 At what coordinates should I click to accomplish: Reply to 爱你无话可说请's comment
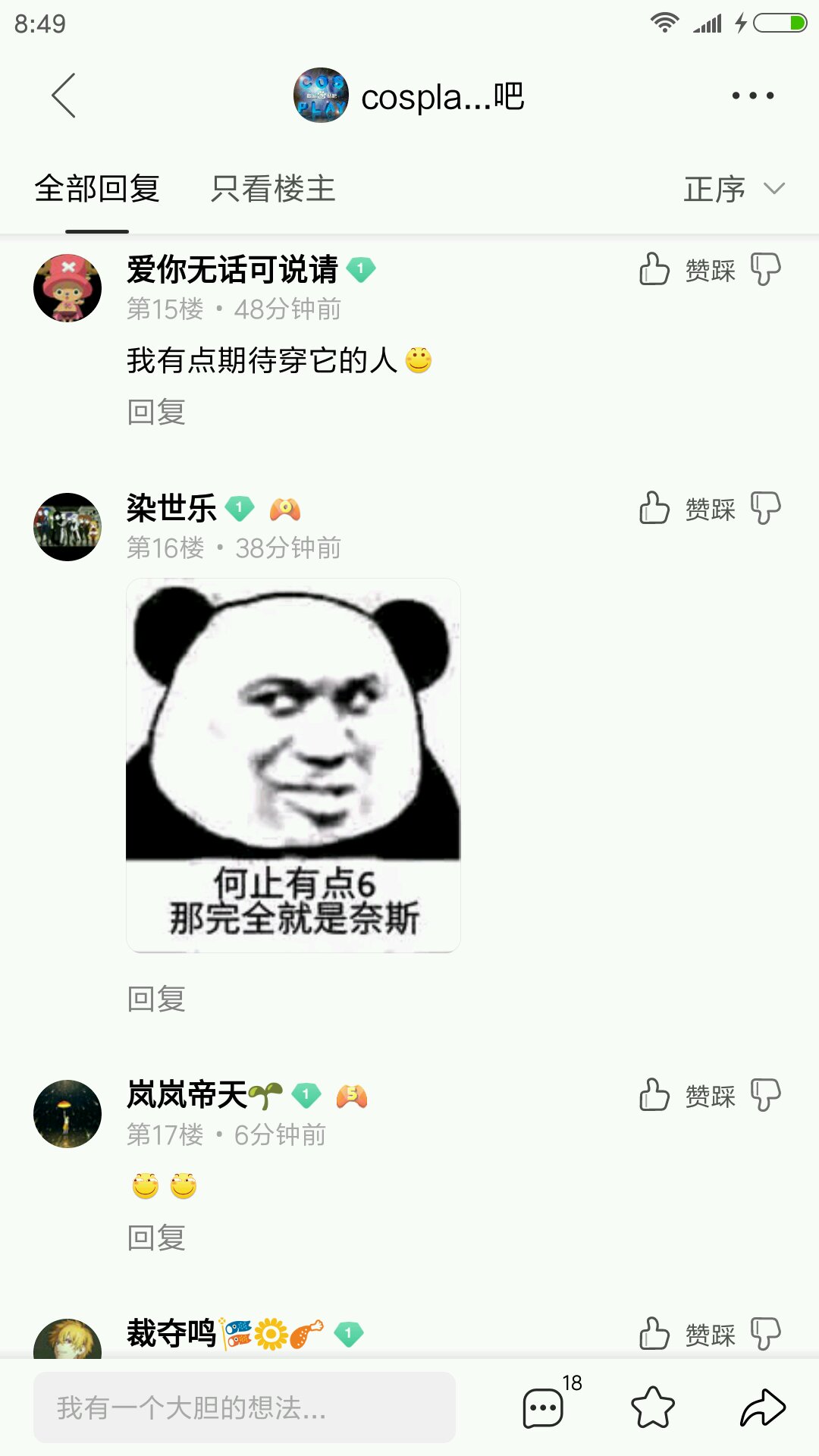click(156, 412)
